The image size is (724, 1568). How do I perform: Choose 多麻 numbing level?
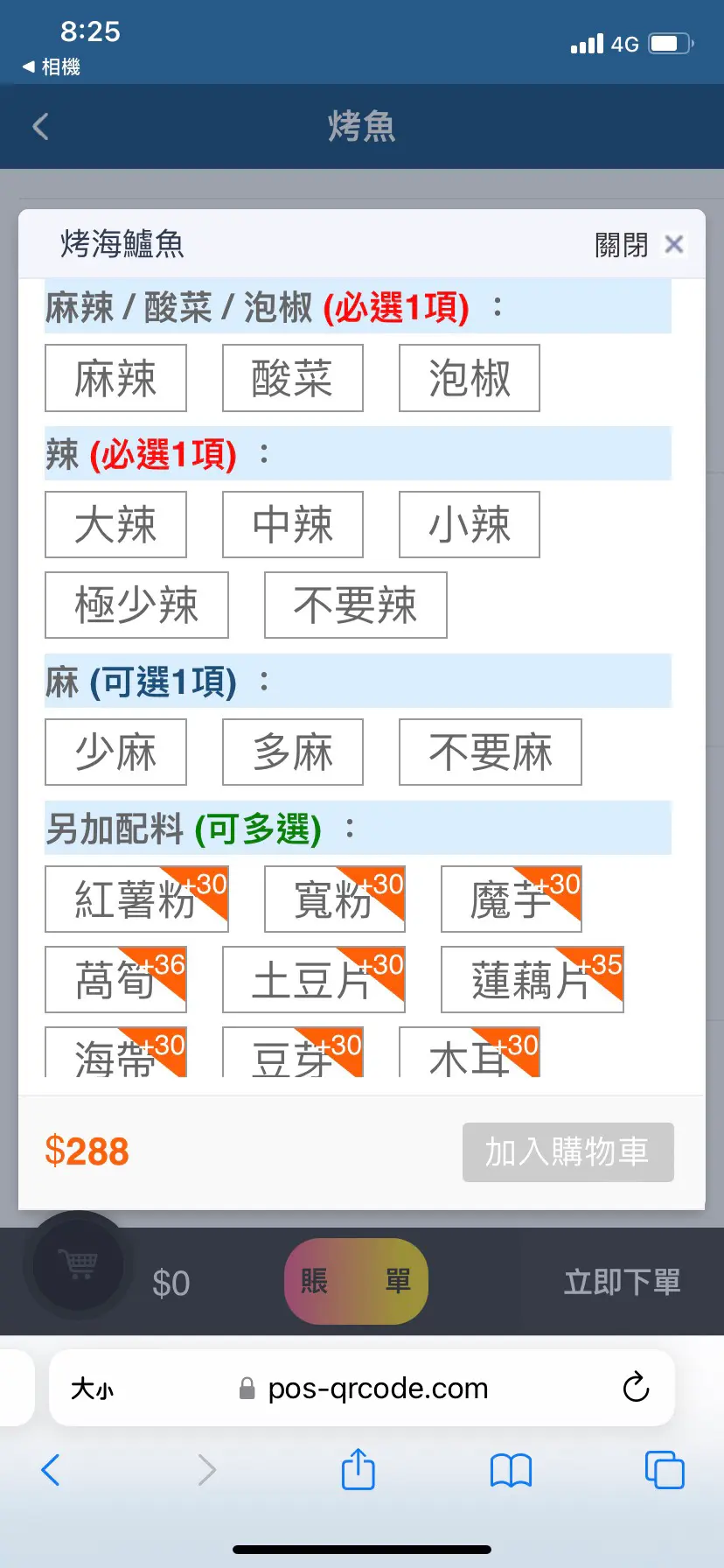pyautogui.click(x=293, y=752)
